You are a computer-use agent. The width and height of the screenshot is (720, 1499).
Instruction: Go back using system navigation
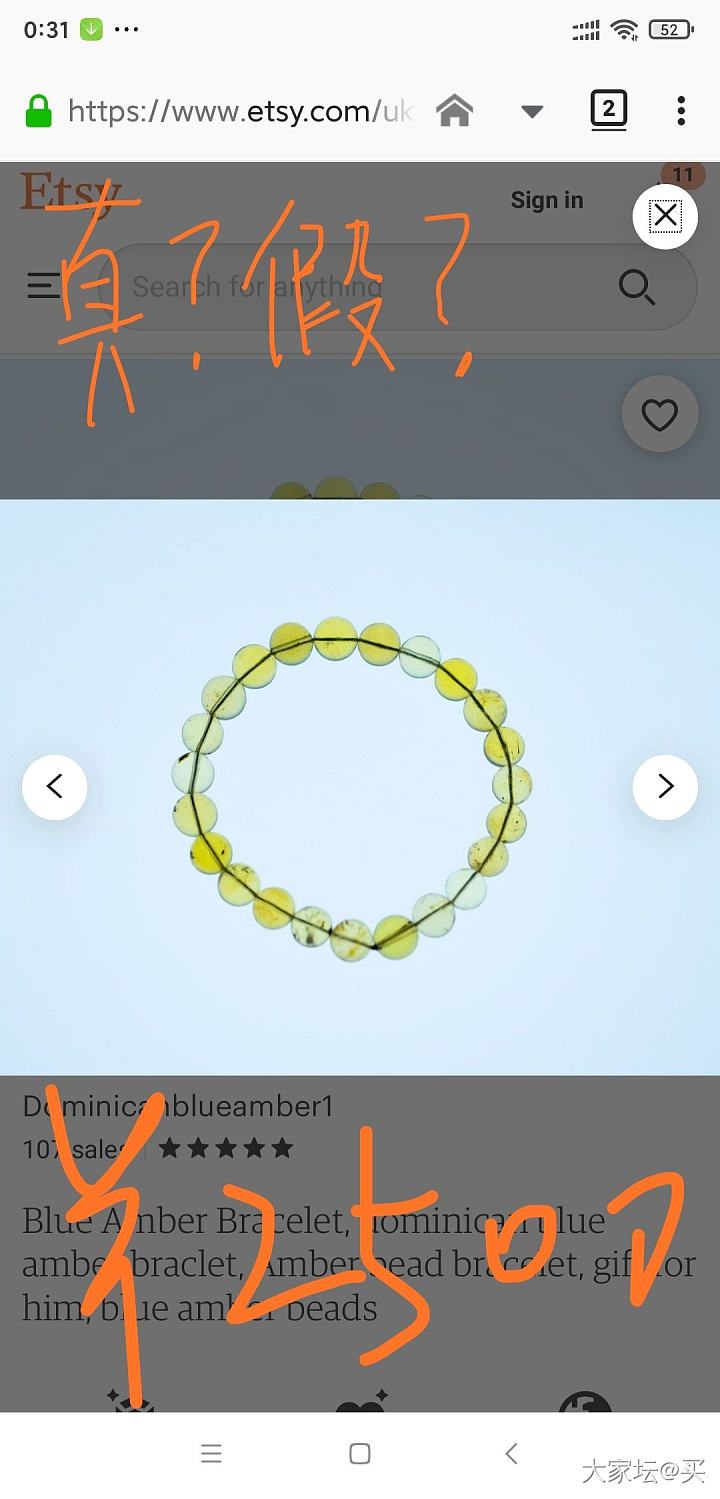click(x=511, y=1453)
